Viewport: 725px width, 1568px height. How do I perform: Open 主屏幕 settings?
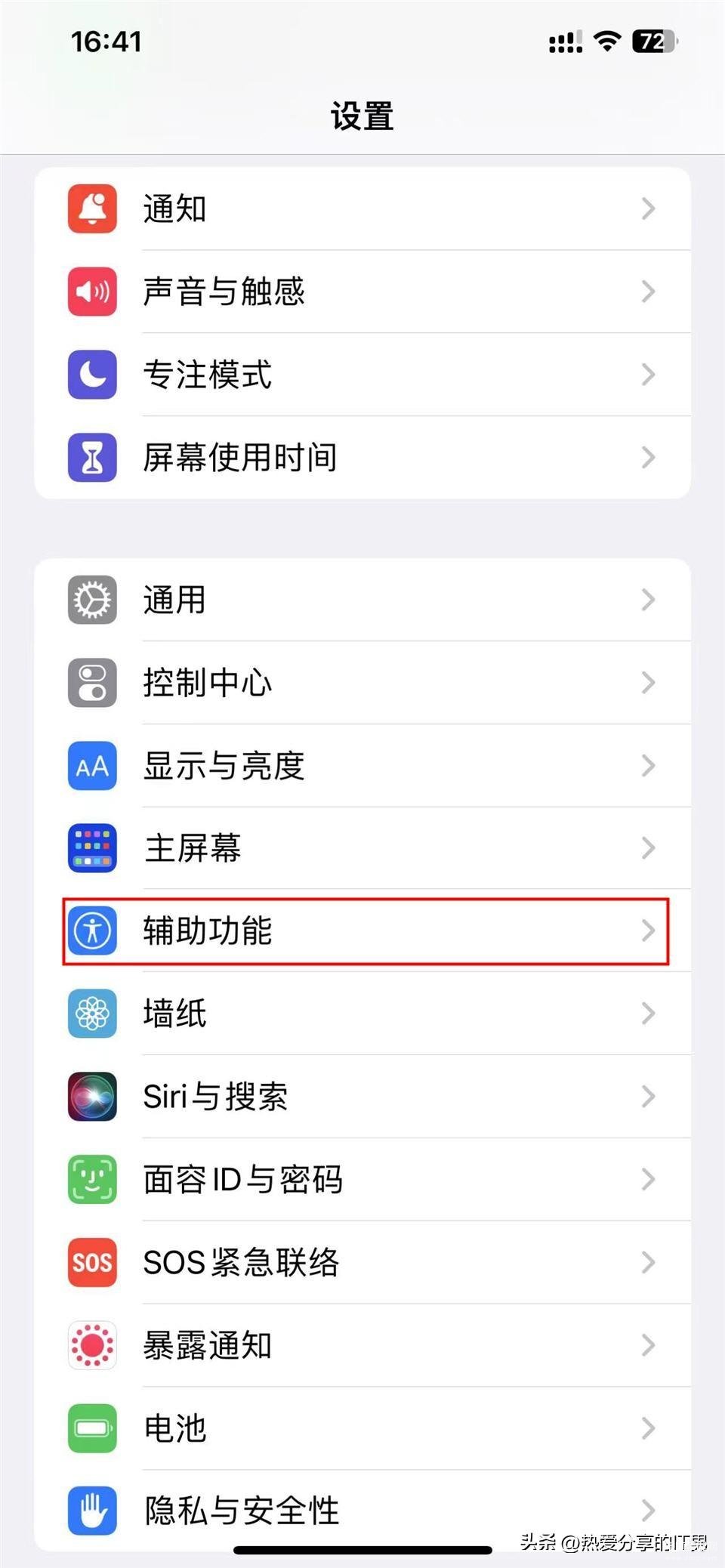click(x=362, y=848)
